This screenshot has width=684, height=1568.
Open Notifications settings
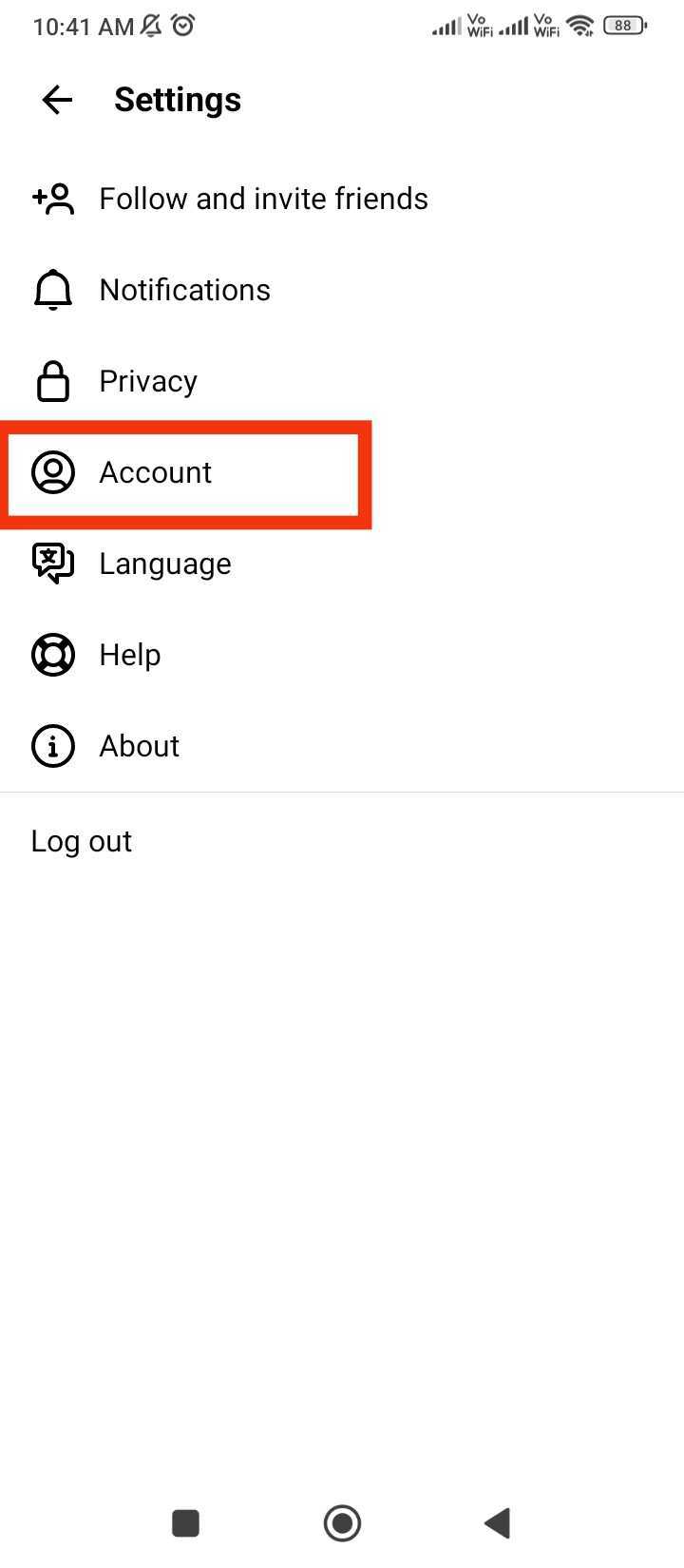(x=342, y=290)
